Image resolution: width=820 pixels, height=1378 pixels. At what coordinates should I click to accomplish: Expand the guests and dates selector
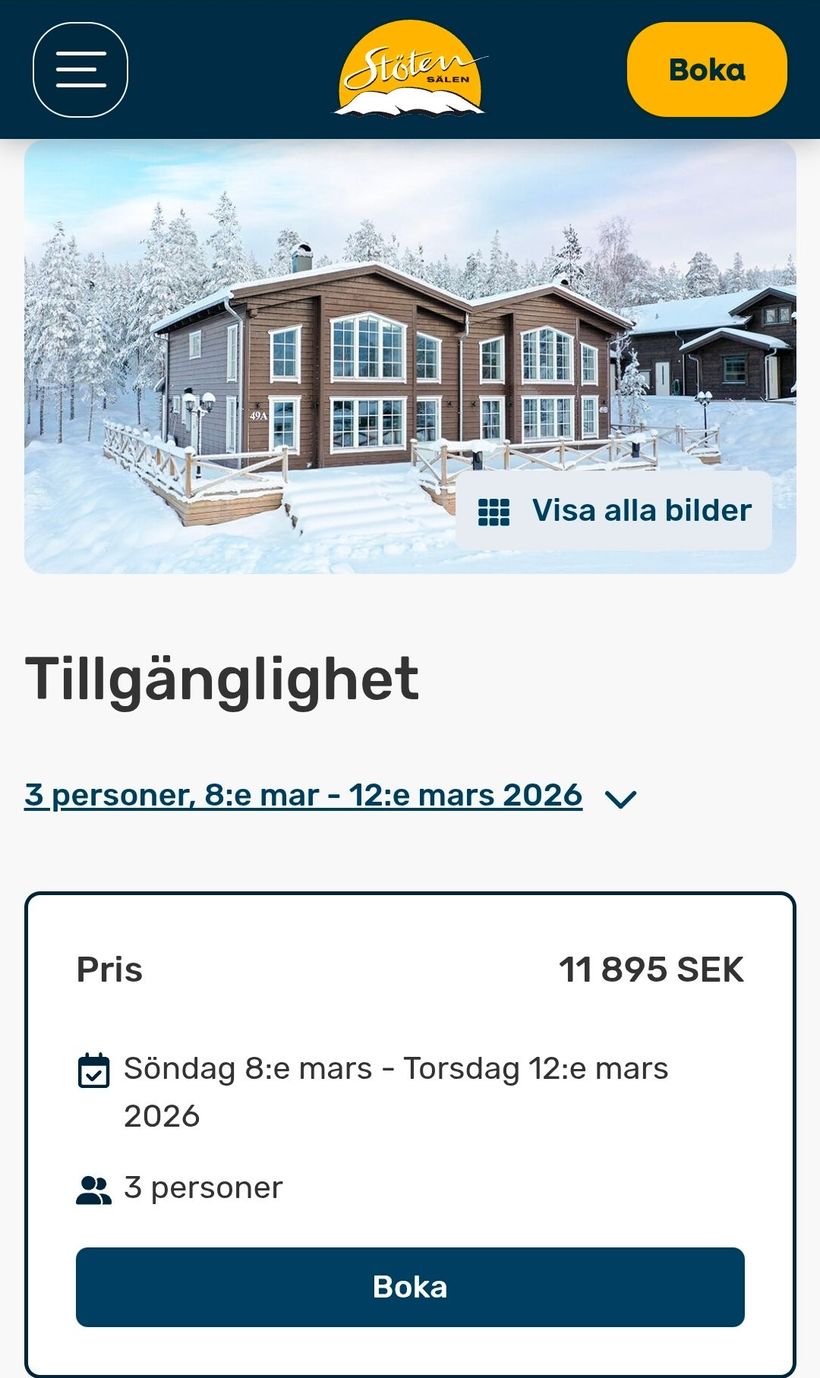click(x=330, y=796)
